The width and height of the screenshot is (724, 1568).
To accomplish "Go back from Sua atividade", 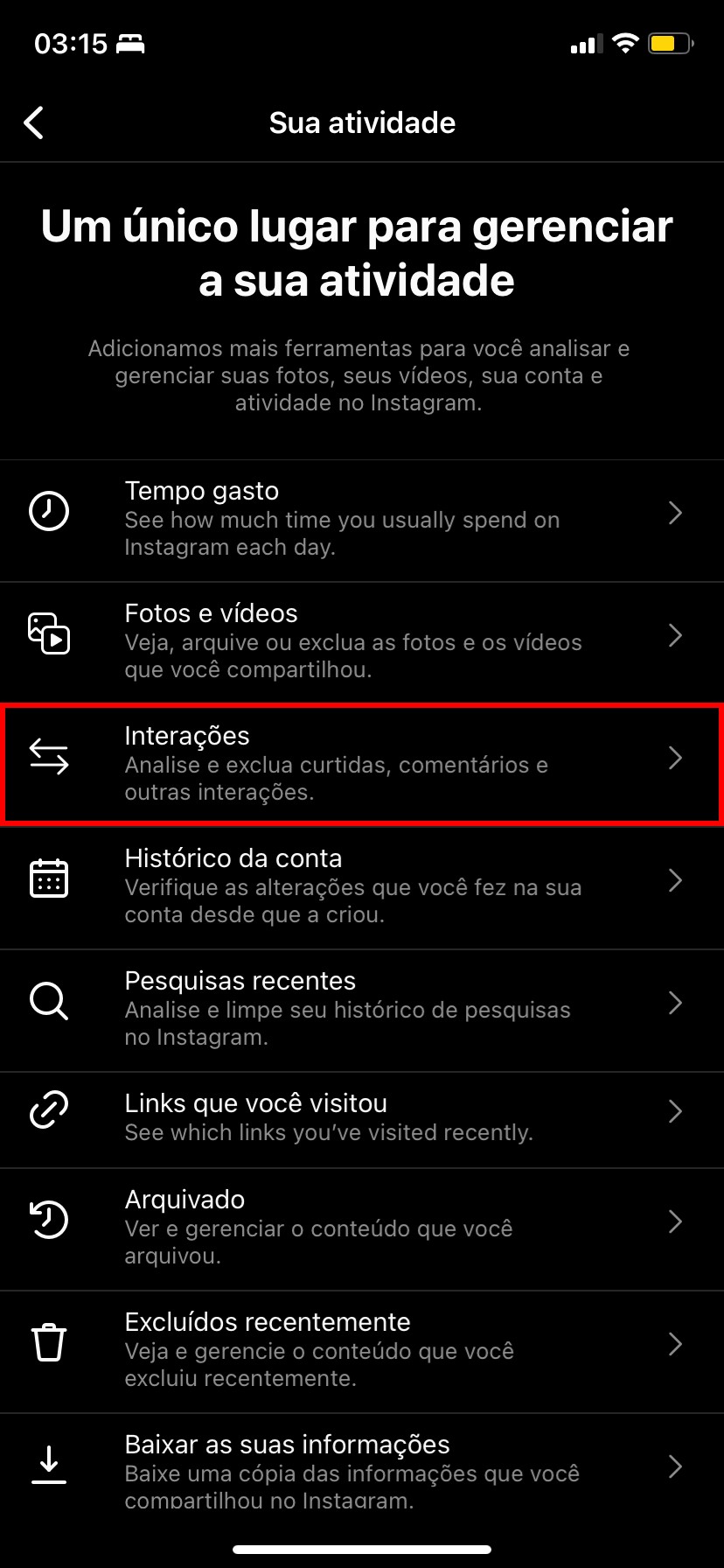I will click(34, 123).
